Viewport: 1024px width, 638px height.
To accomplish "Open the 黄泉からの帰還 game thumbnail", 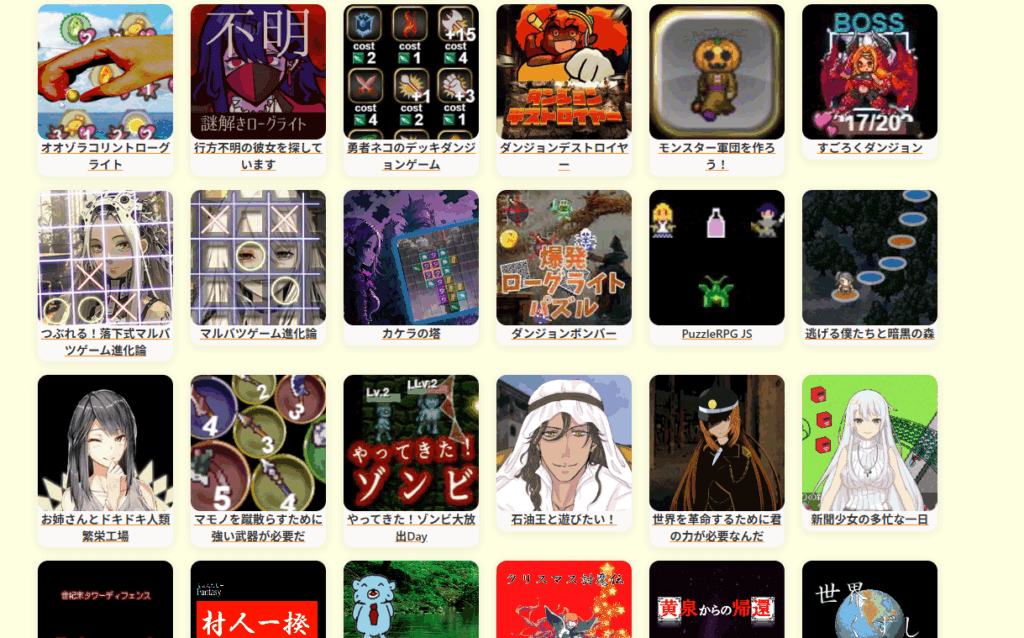I will coord(717,605).
